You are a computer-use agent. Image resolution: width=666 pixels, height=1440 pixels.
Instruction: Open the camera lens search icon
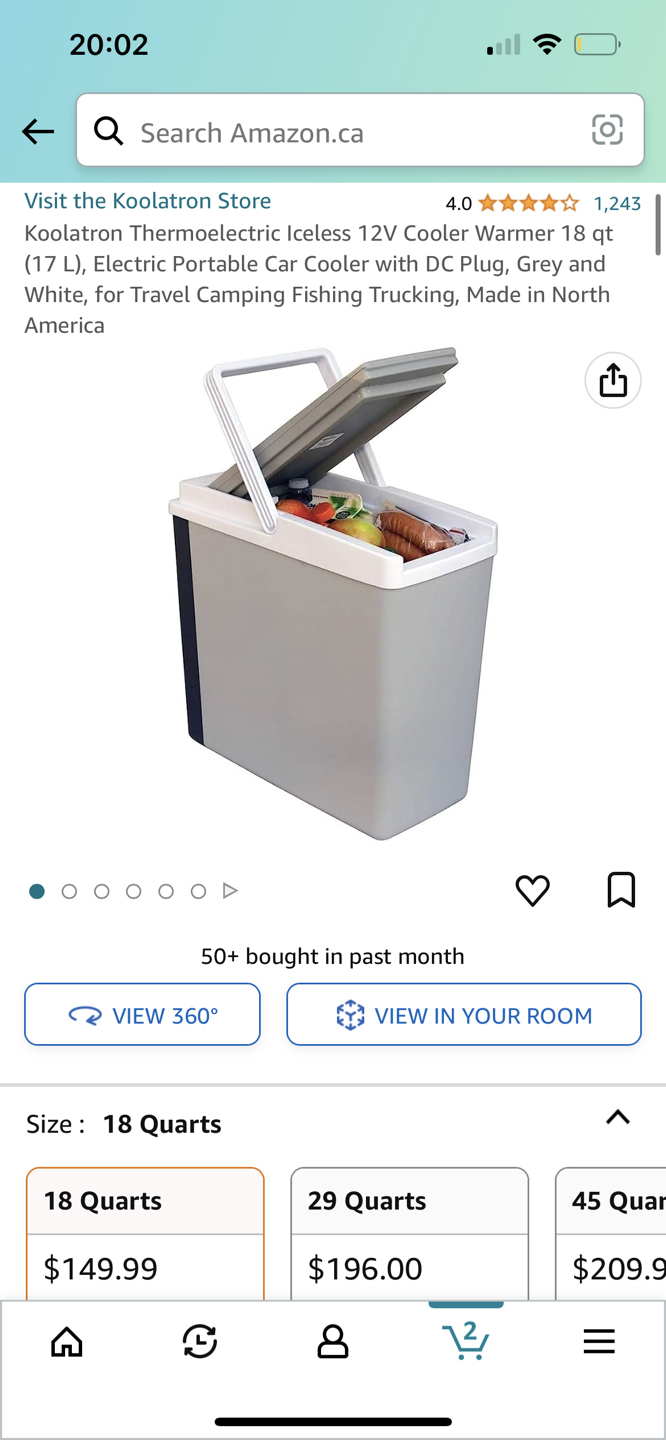607,130
